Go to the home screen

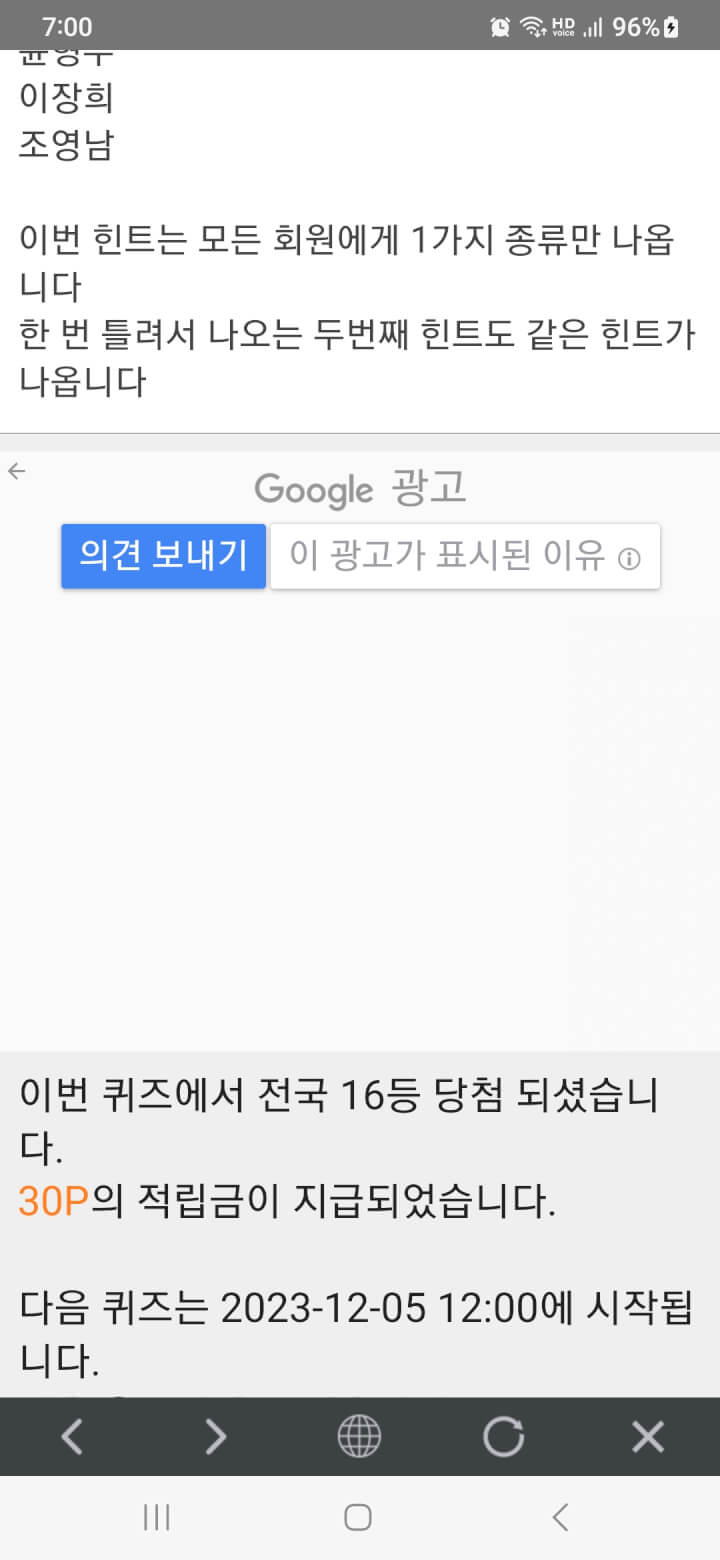(358, 1517)
